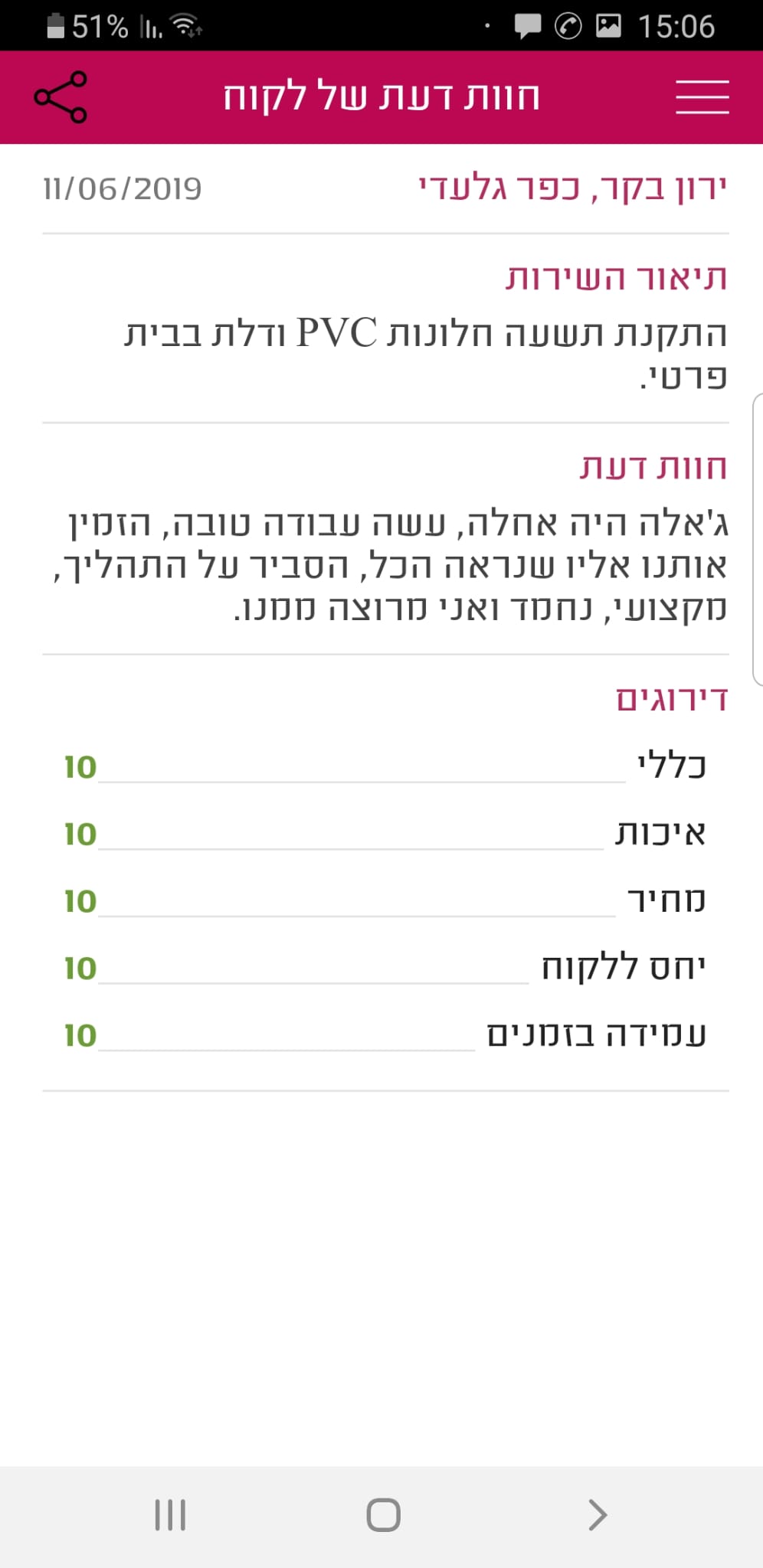This screenshot has height=1568, width=763.
Task: Open the hamburger menu
Action: point(702,97)
